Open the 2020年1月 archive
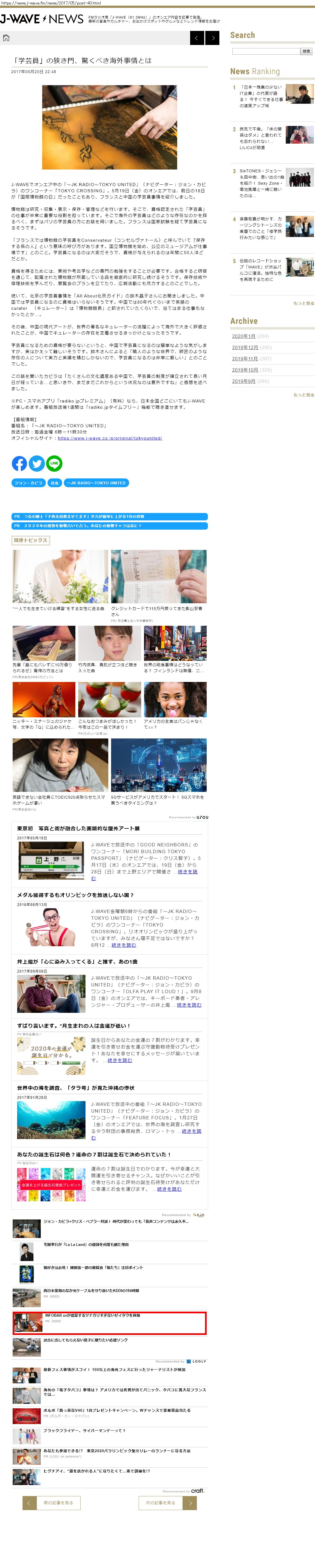This screenshot has width=315, height=1568. point(244,336)
